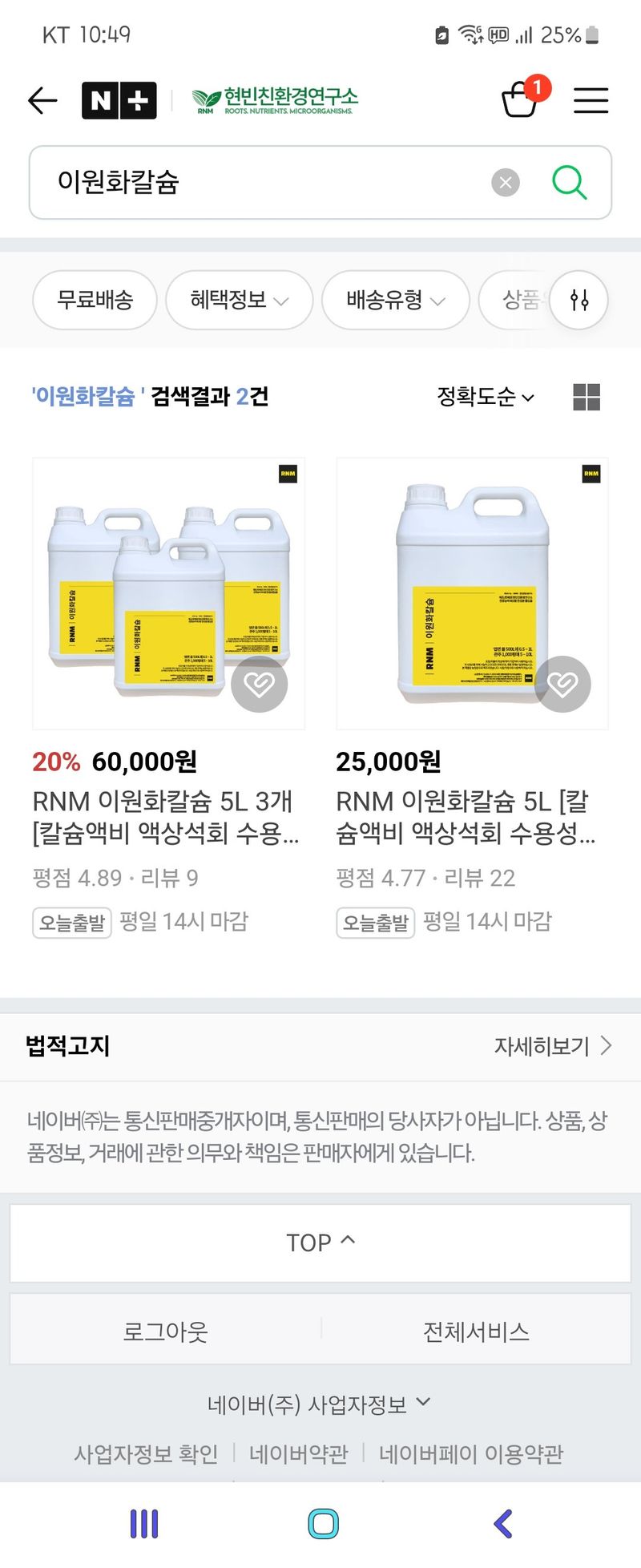Tap the green search magnifier icon
This screenshot has height=1568, width=641.
(569, 183)
